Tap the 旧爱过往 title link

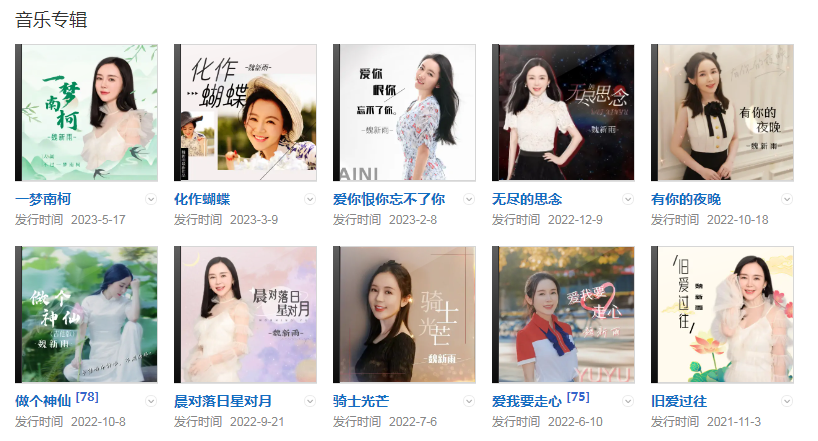coord(679,401)
